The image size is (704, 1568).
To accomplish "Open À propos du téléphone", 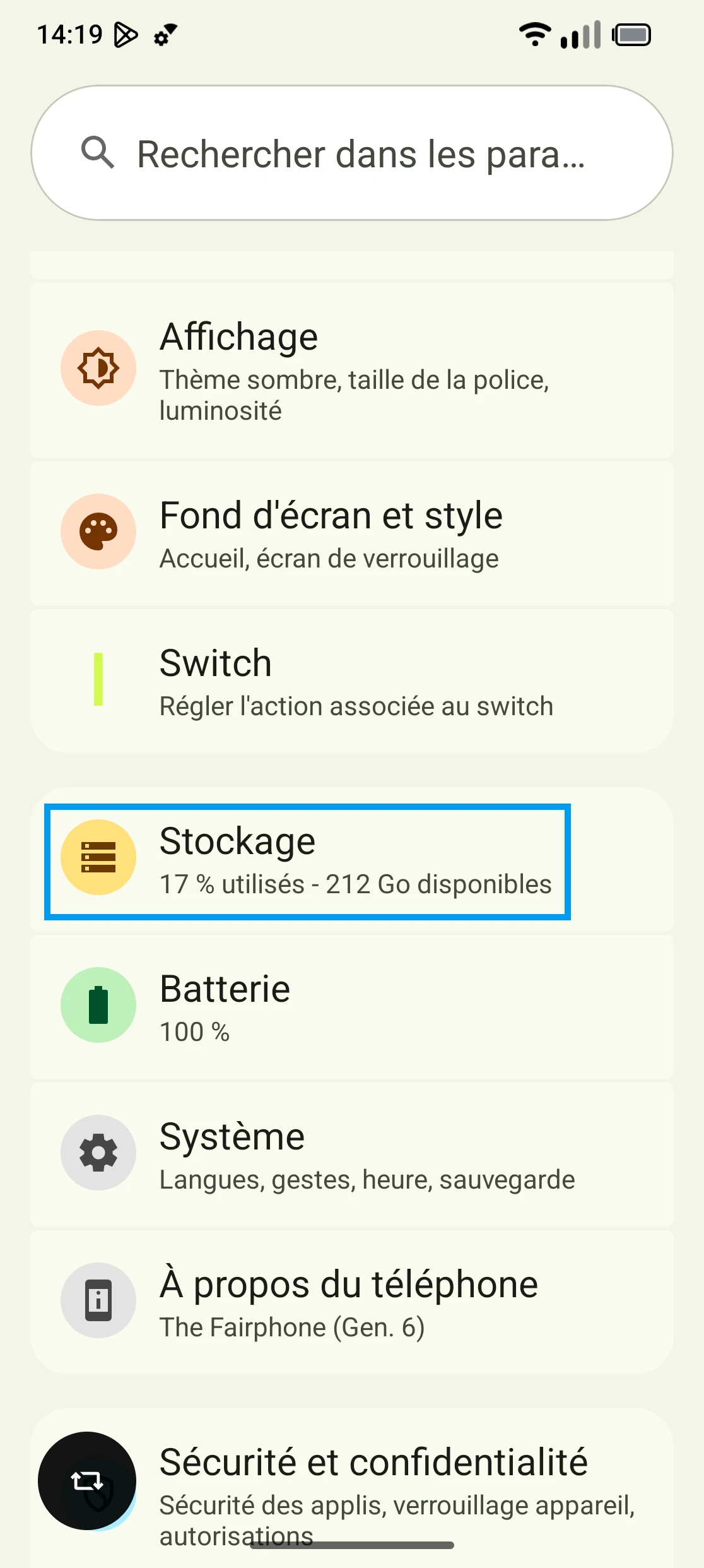I will tap(352, 1302).
